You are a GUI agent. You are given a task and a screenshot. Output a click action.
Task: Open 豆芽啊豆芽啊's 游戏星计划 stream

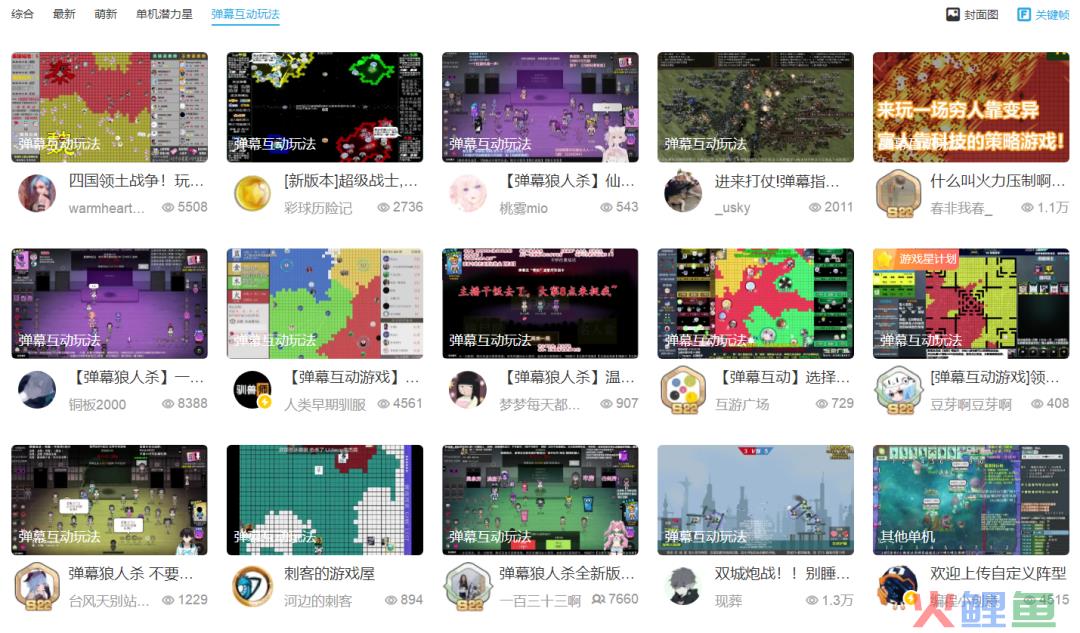pyautogui.click(x=970, y=303)
